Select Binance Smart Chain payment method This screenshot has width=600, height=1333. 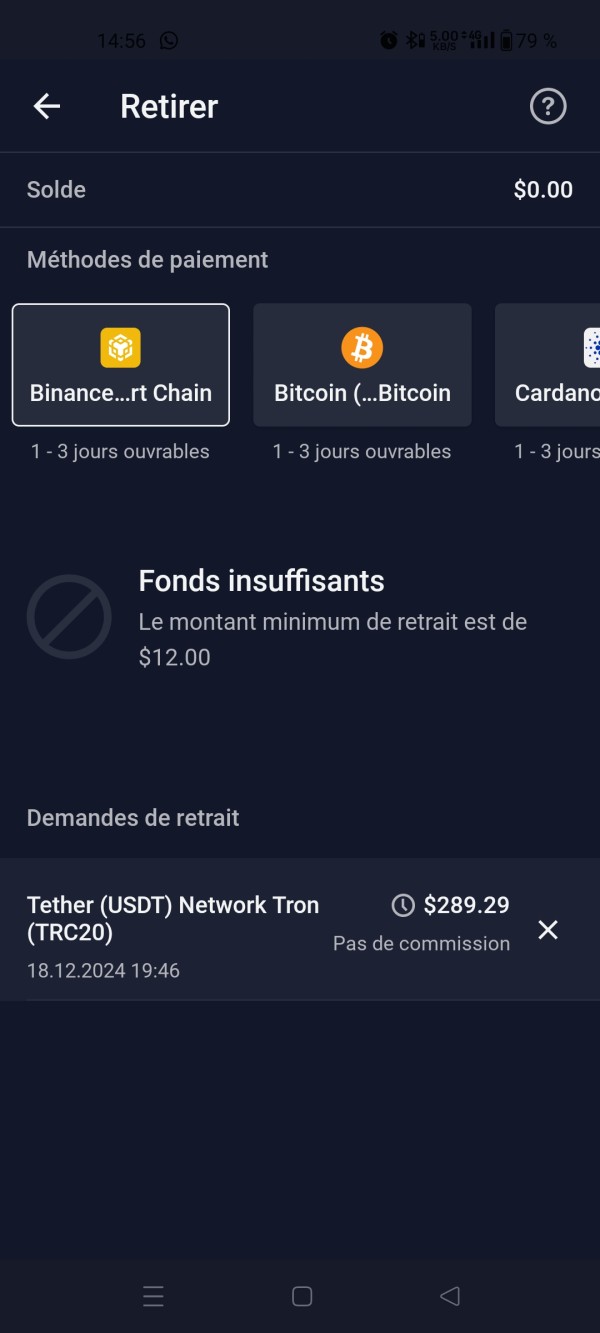coord(121,365)
